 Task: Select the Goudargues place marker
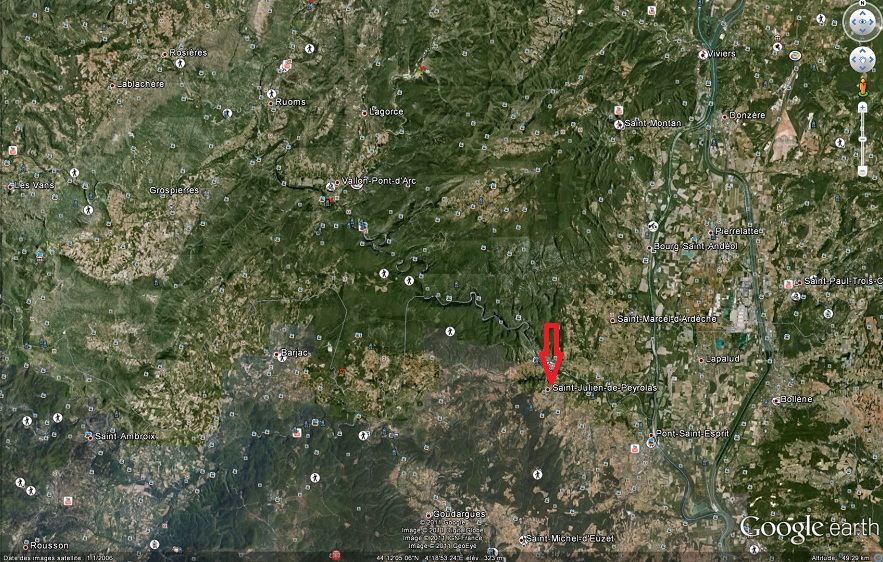431,514
